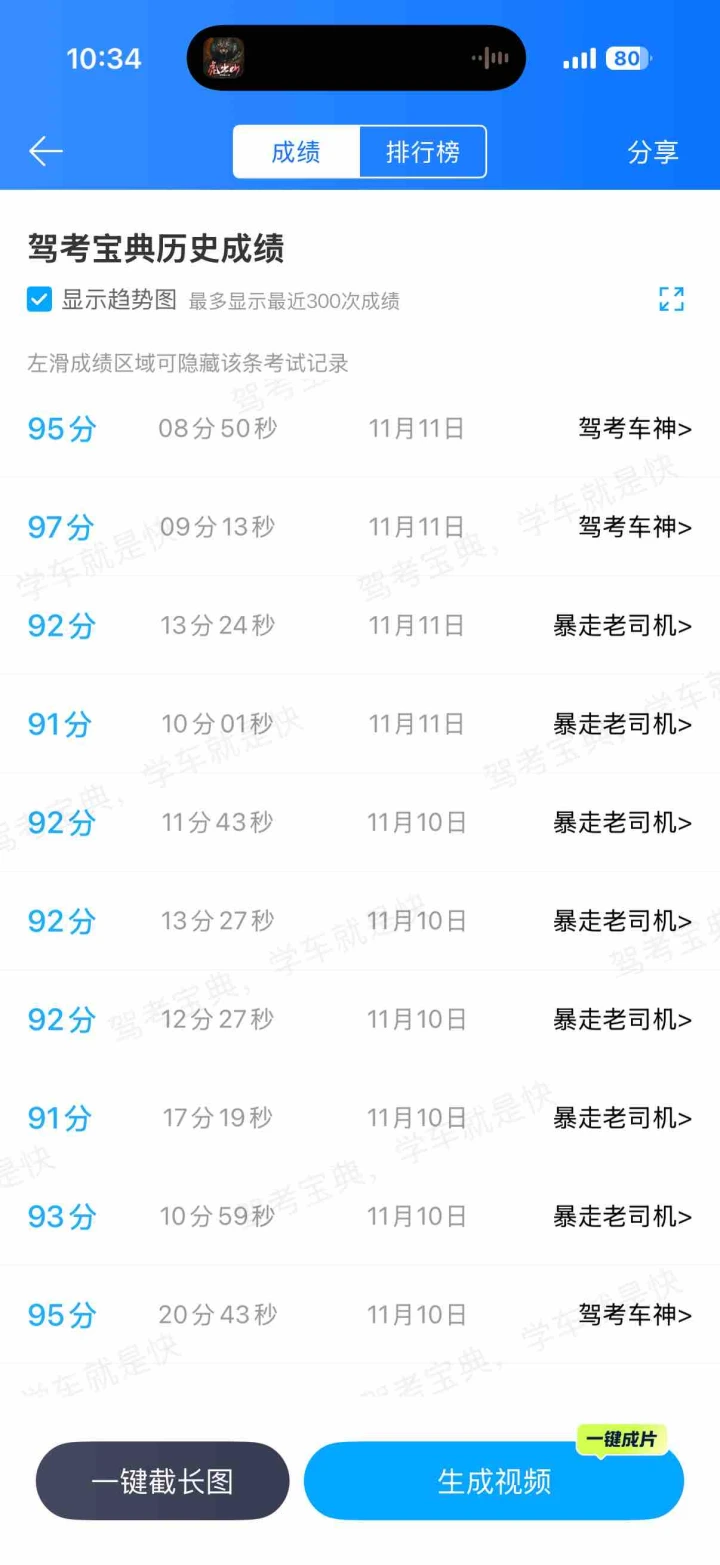Tap 分享 to share results

(x=652, y=152)
